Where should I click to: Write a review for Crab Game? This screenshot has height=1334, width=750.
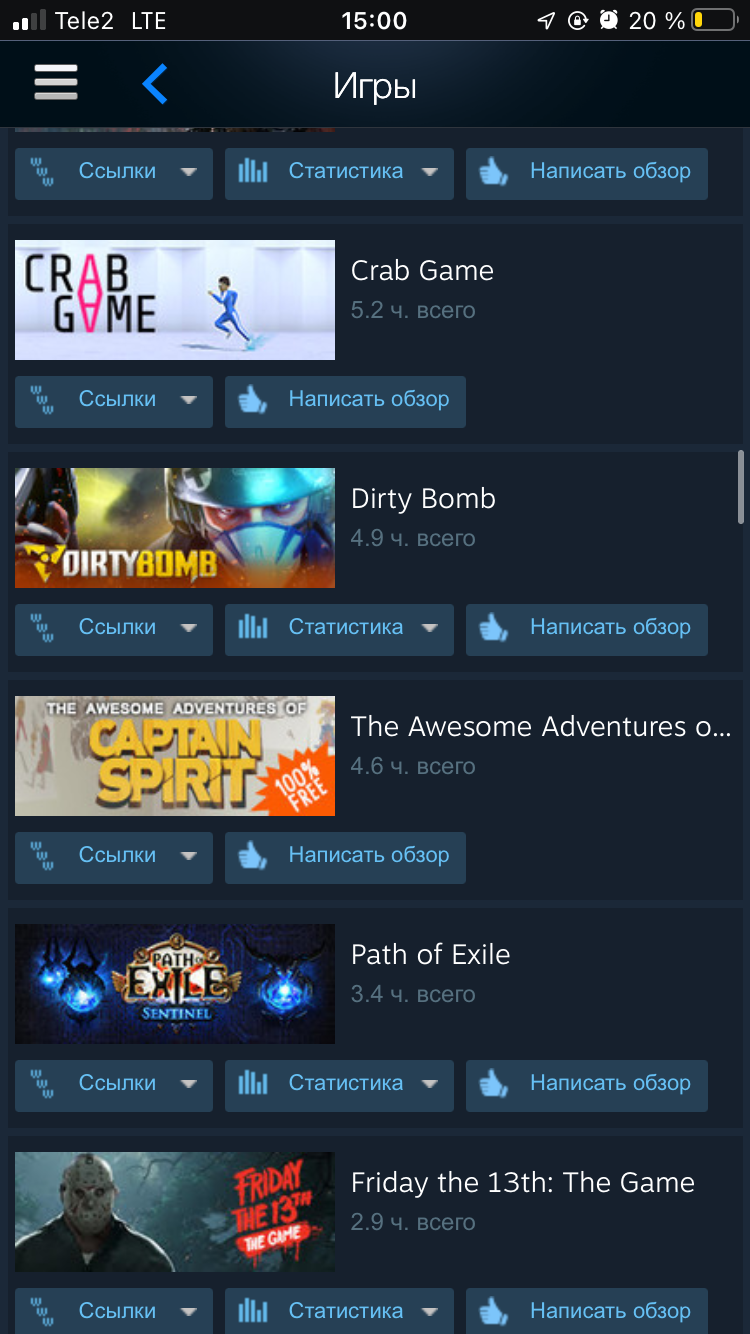tap(345, 401)
